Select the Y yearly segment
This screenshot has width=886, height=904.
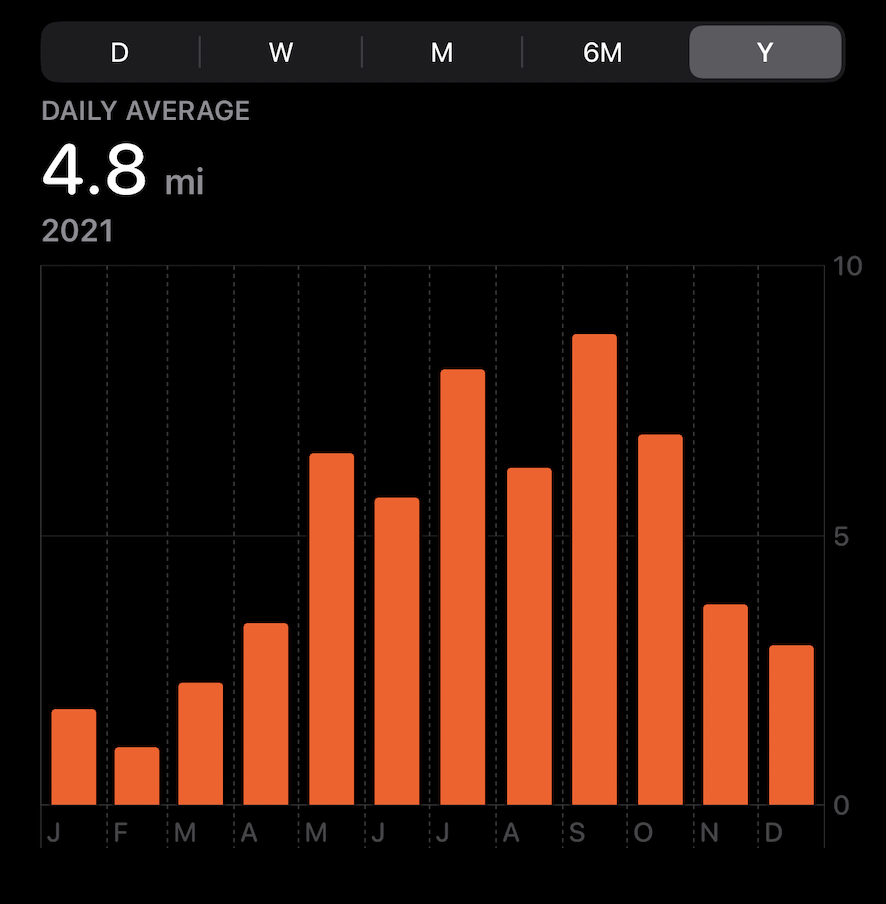[x=765, y=52]
